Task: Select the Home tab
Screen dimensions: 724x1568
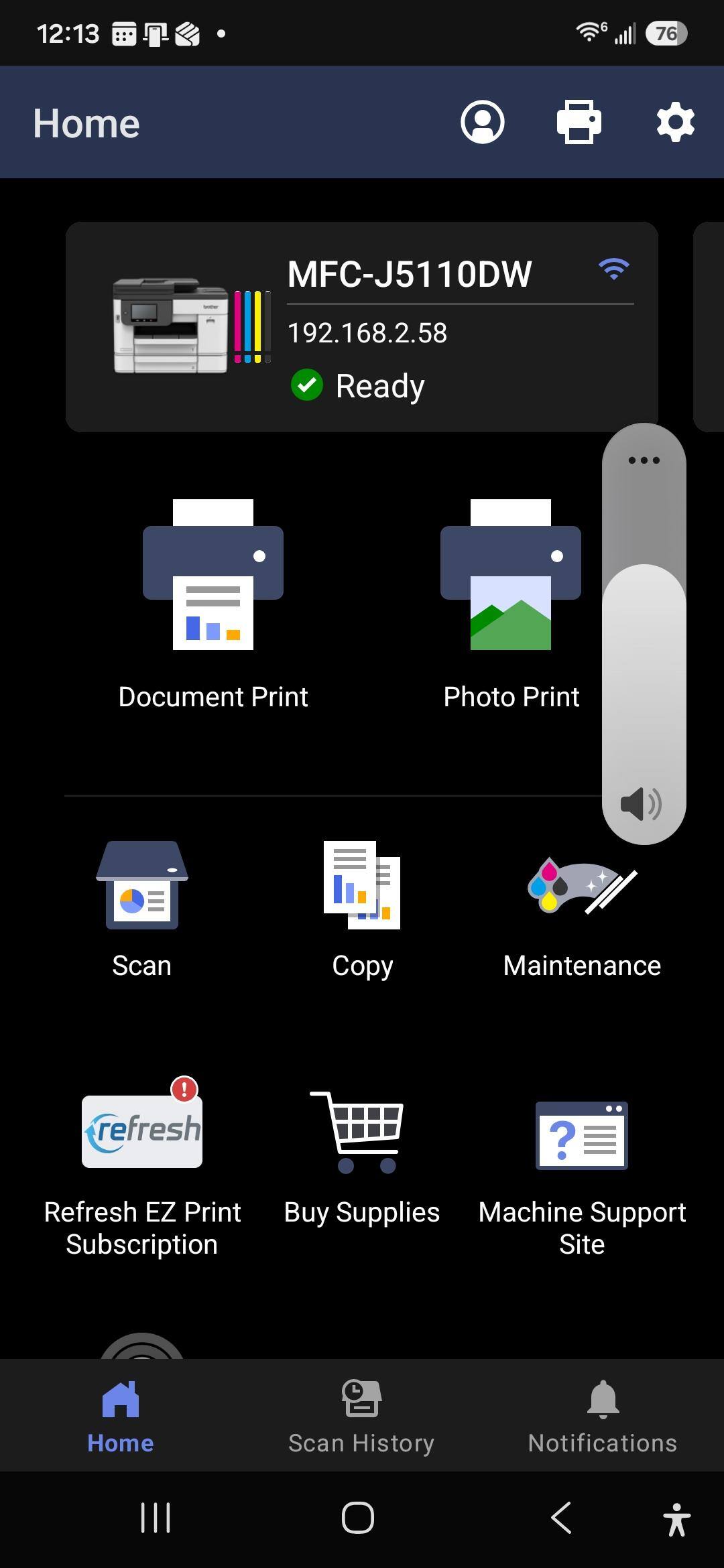Action: (x=121, y=1415)
